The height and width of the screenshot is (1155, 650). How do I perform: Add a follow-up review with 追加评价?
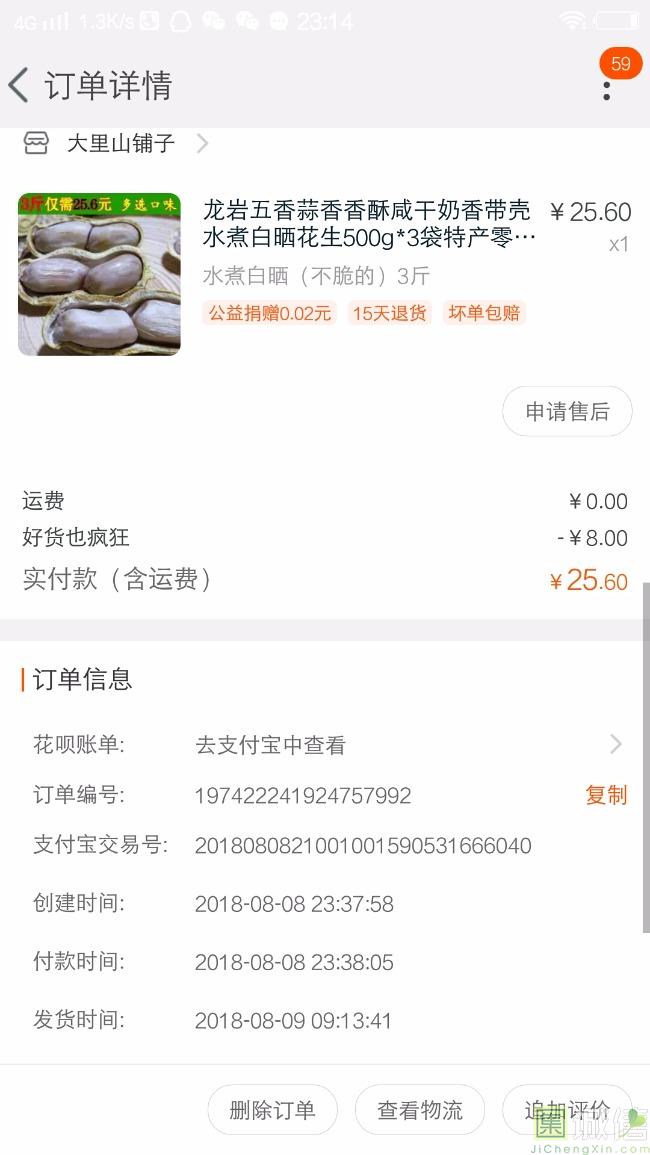(x=567, y=1110)
